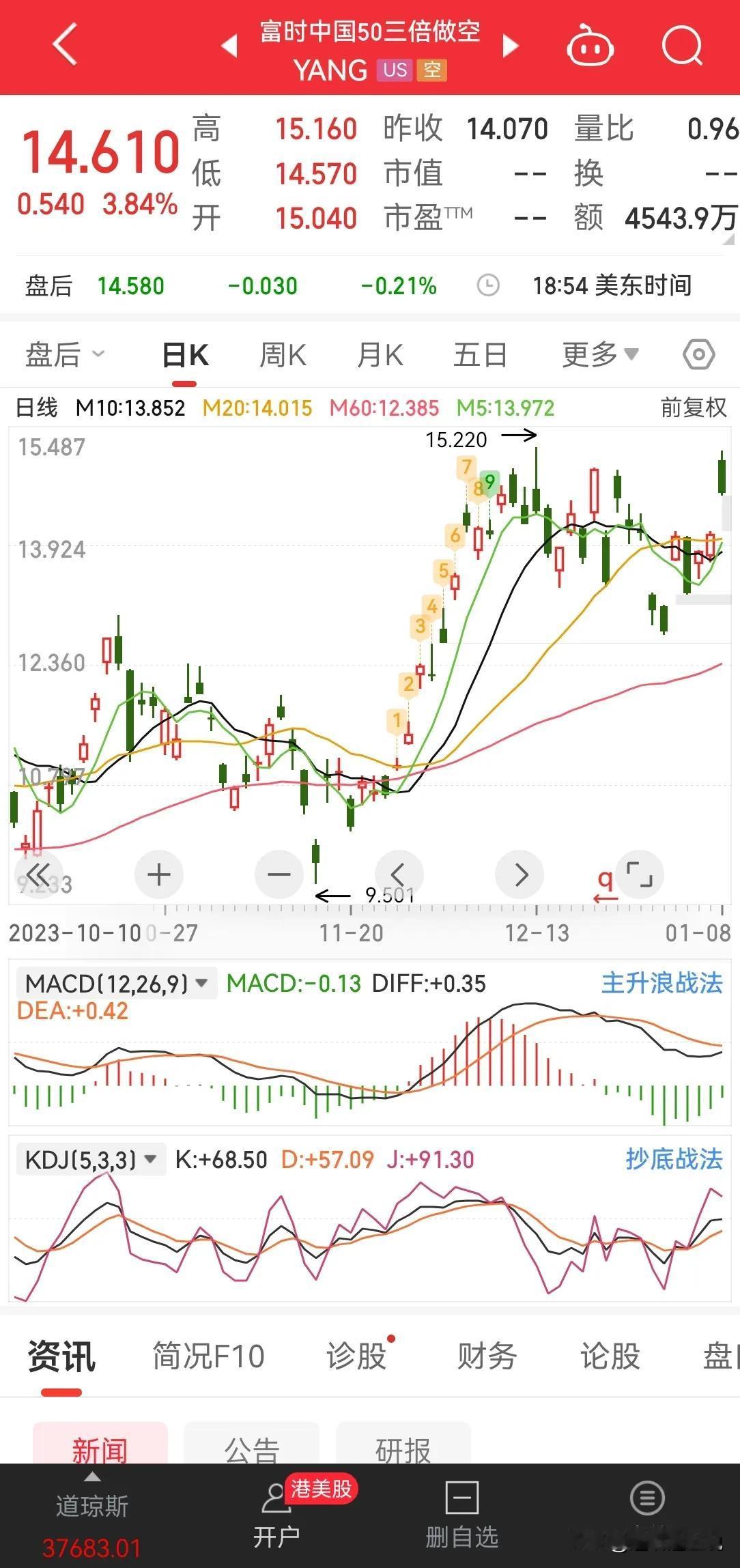Expand the 盘后 dropdown
The image size is (740, 1568).
coord(65,354)
